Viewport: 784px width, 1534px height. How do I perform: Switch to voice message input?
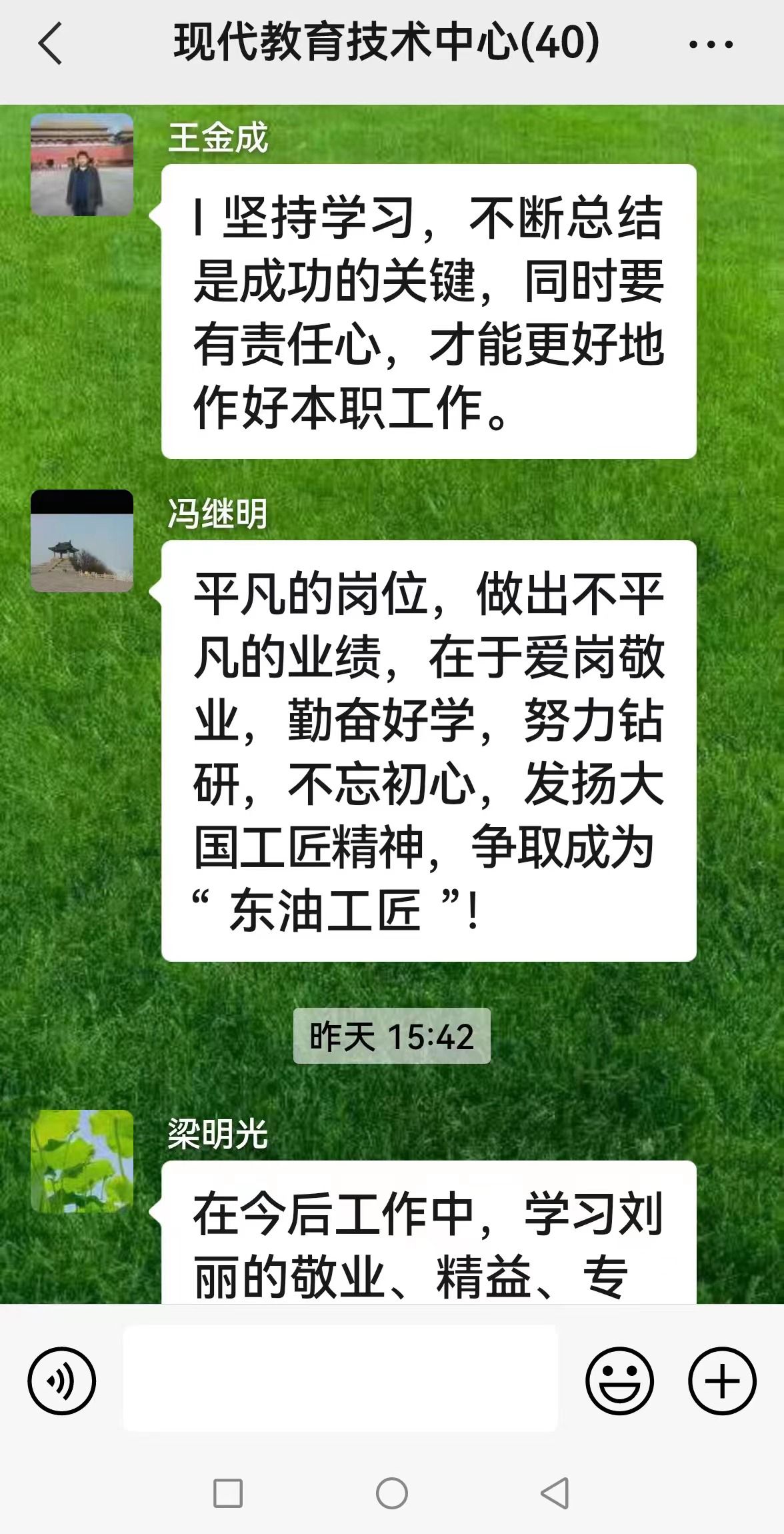click(x=61, y=1381)
